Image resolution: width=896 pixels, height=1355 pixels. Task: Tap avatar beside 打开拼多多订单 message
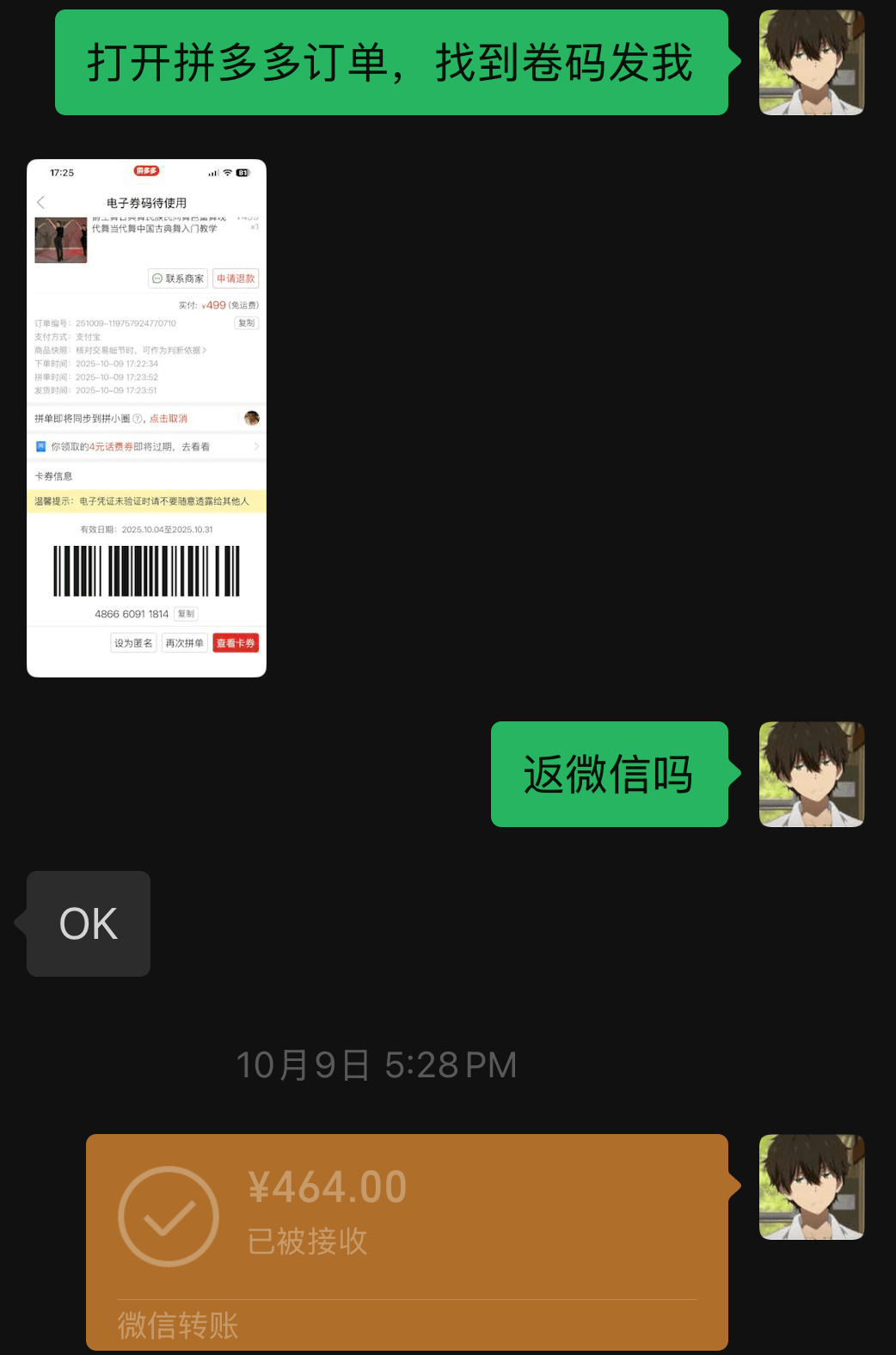click(811, 63)
